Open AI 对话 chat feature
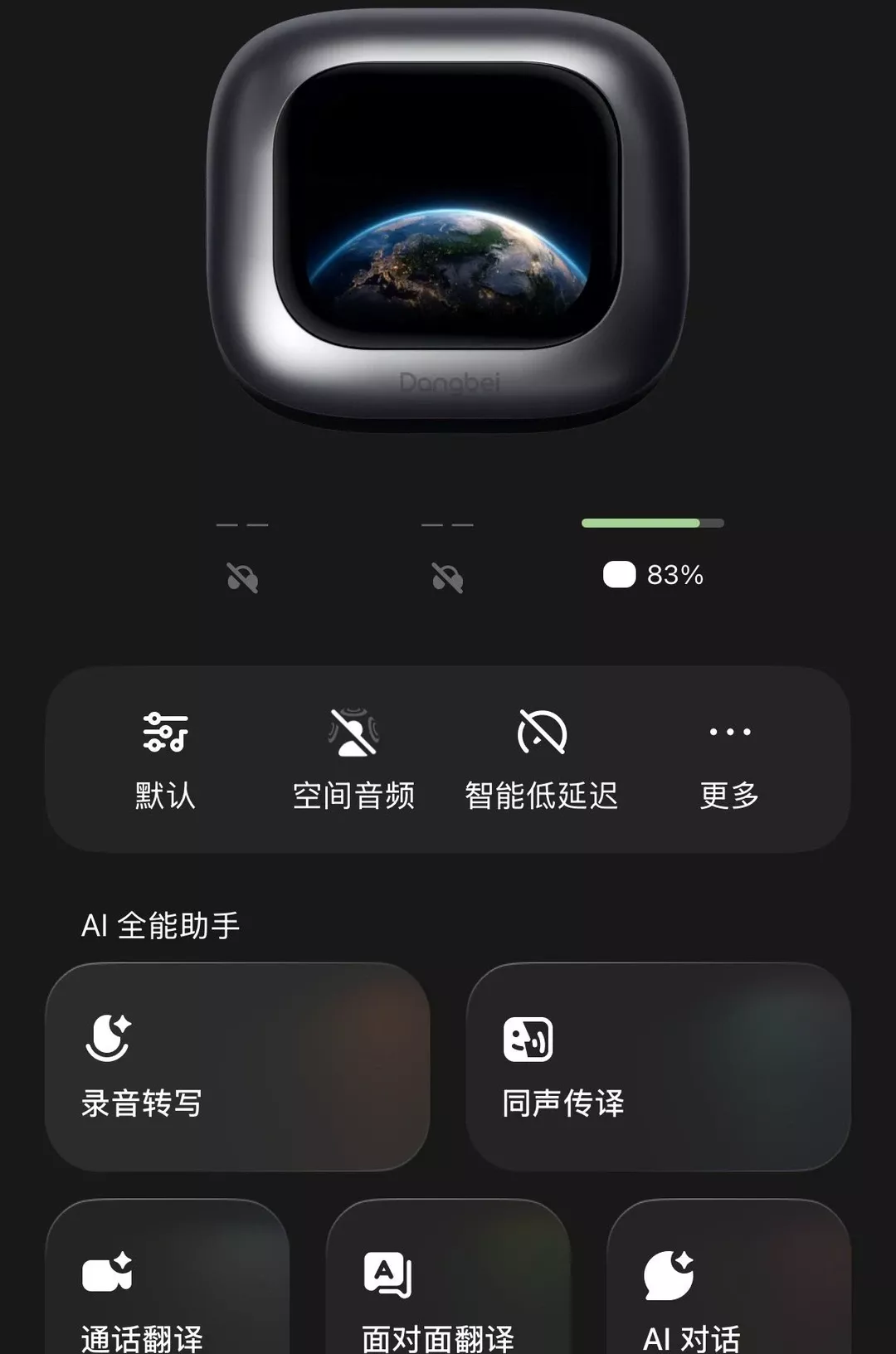Image resolution: width=896 pixels, height=1354 pixels. (728, 1282)
